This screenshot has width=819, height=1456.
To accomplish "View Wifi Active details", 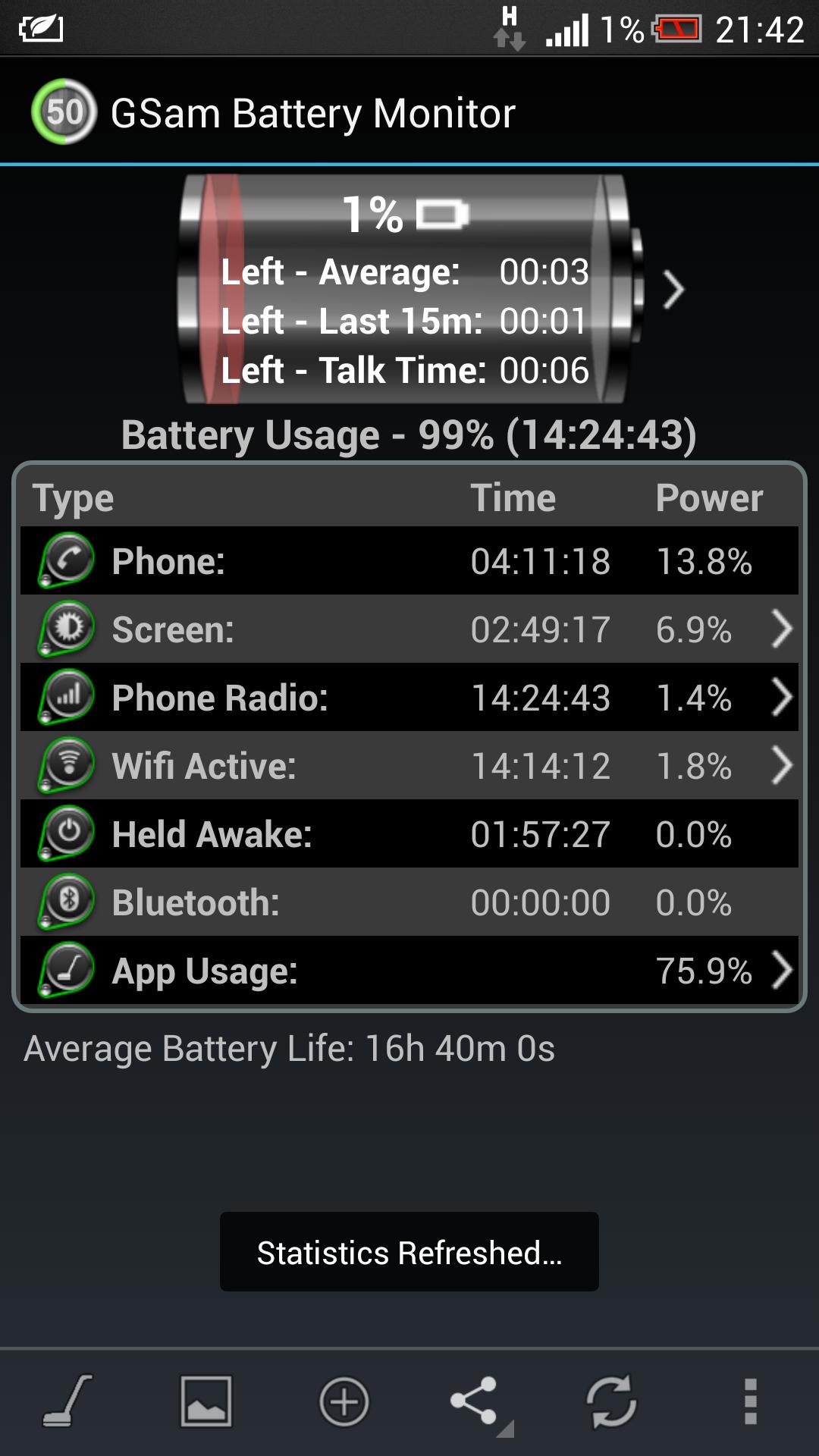I will click(x=409, y=765).
